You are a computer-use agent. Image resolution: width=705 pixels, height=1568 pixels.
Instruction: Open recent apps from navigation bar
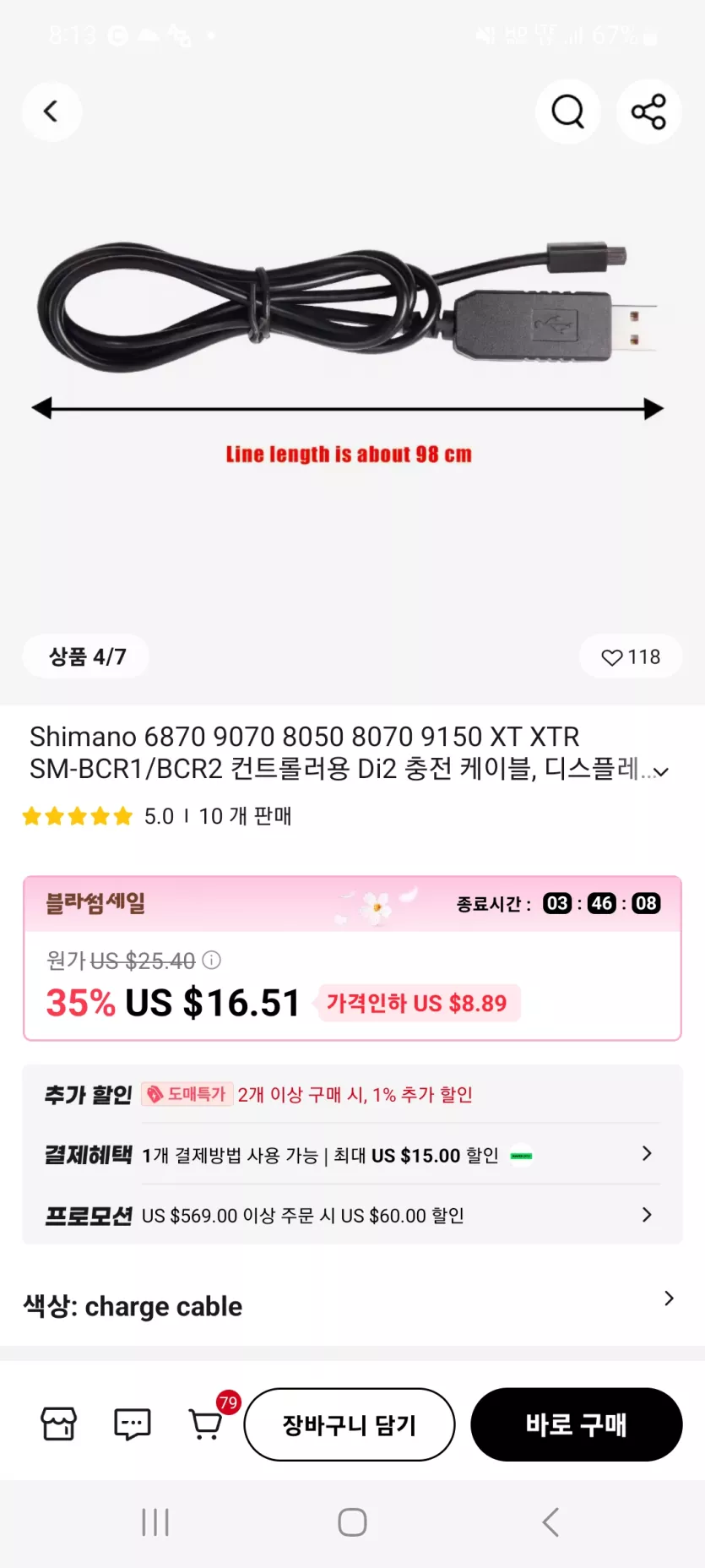pos(155,1522)
